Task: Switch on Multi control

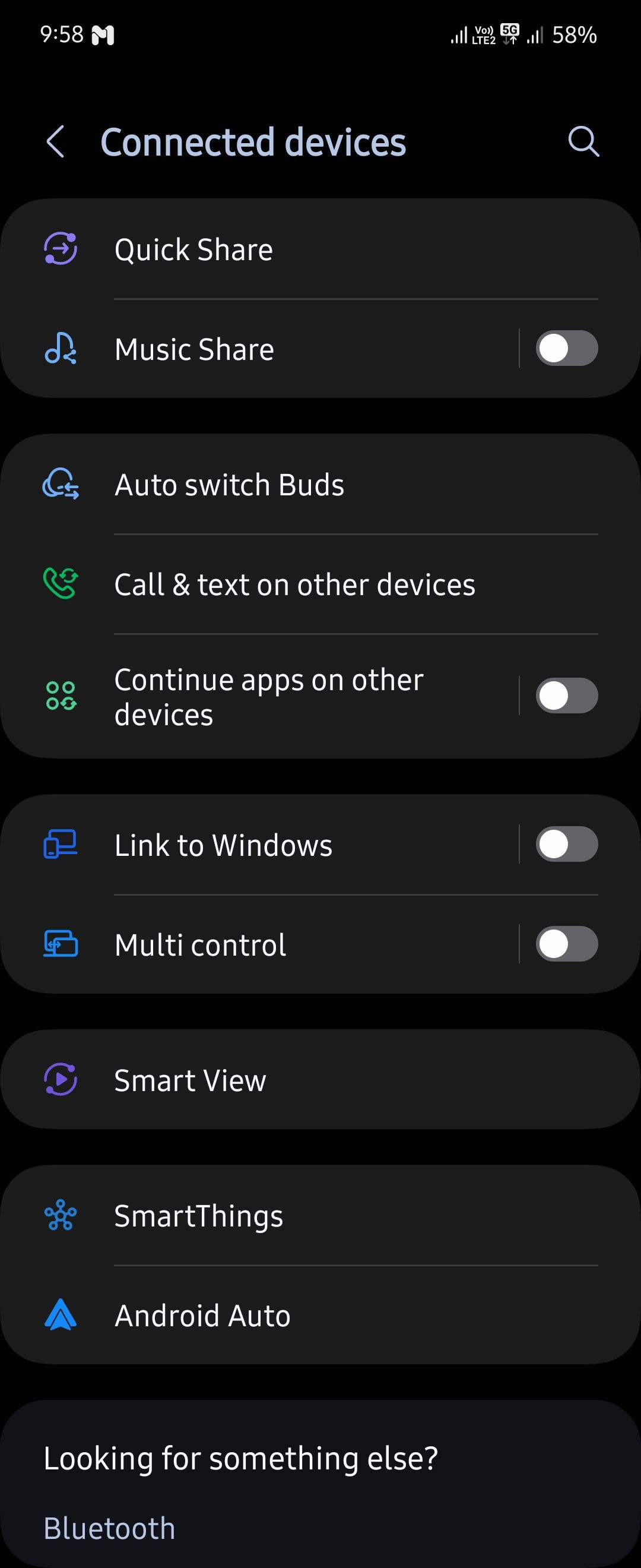Action: coord(566,944)
